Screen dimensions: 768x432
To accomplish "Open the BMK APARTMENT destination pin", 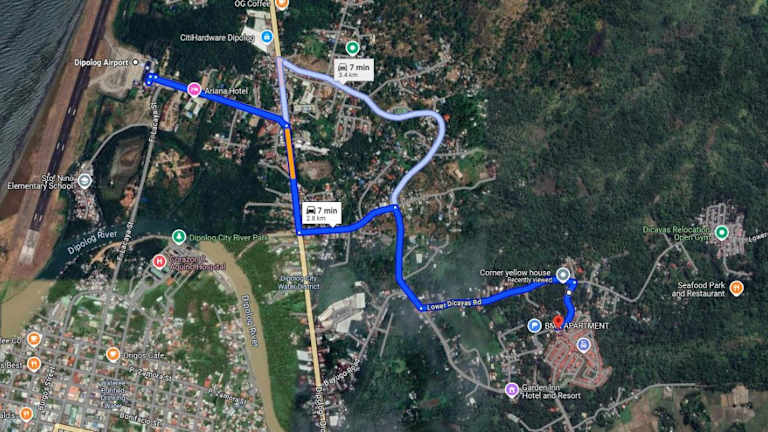I will (557, 323).
